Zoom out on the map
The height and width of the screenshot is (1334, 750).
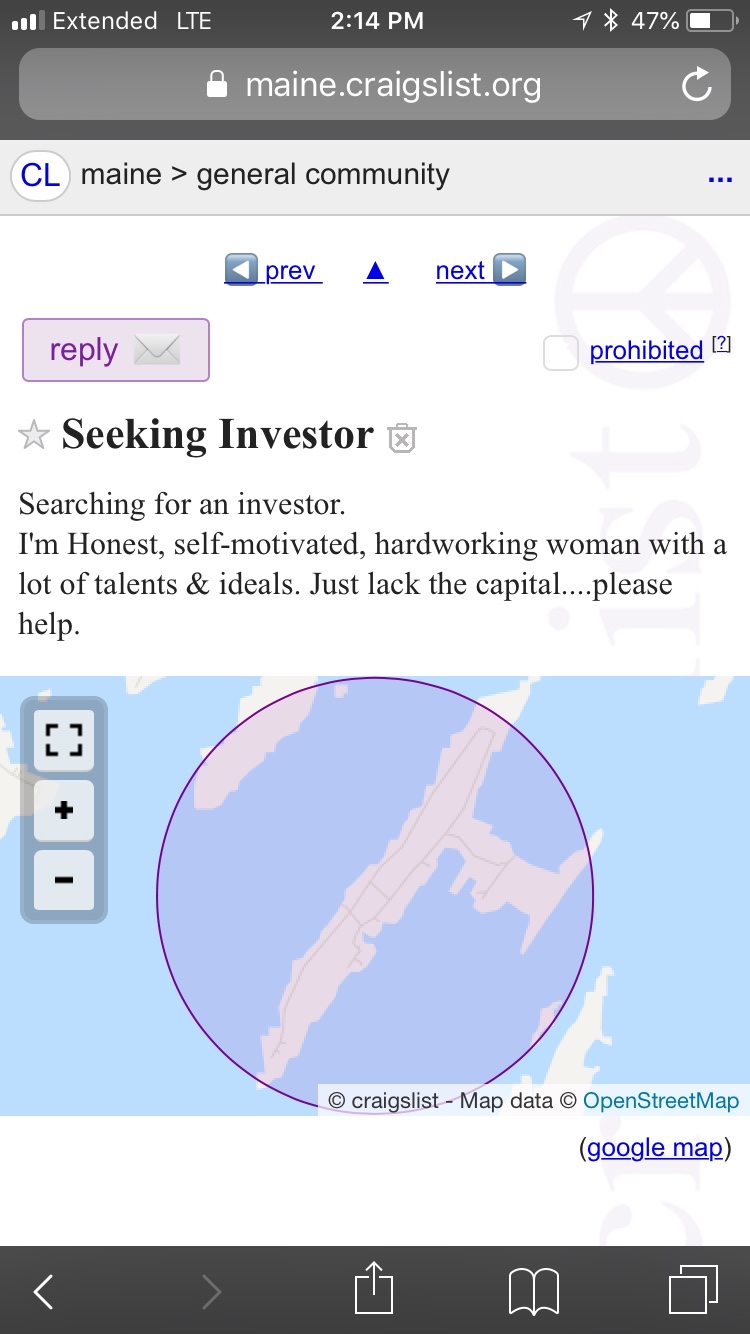coord(64,880)
